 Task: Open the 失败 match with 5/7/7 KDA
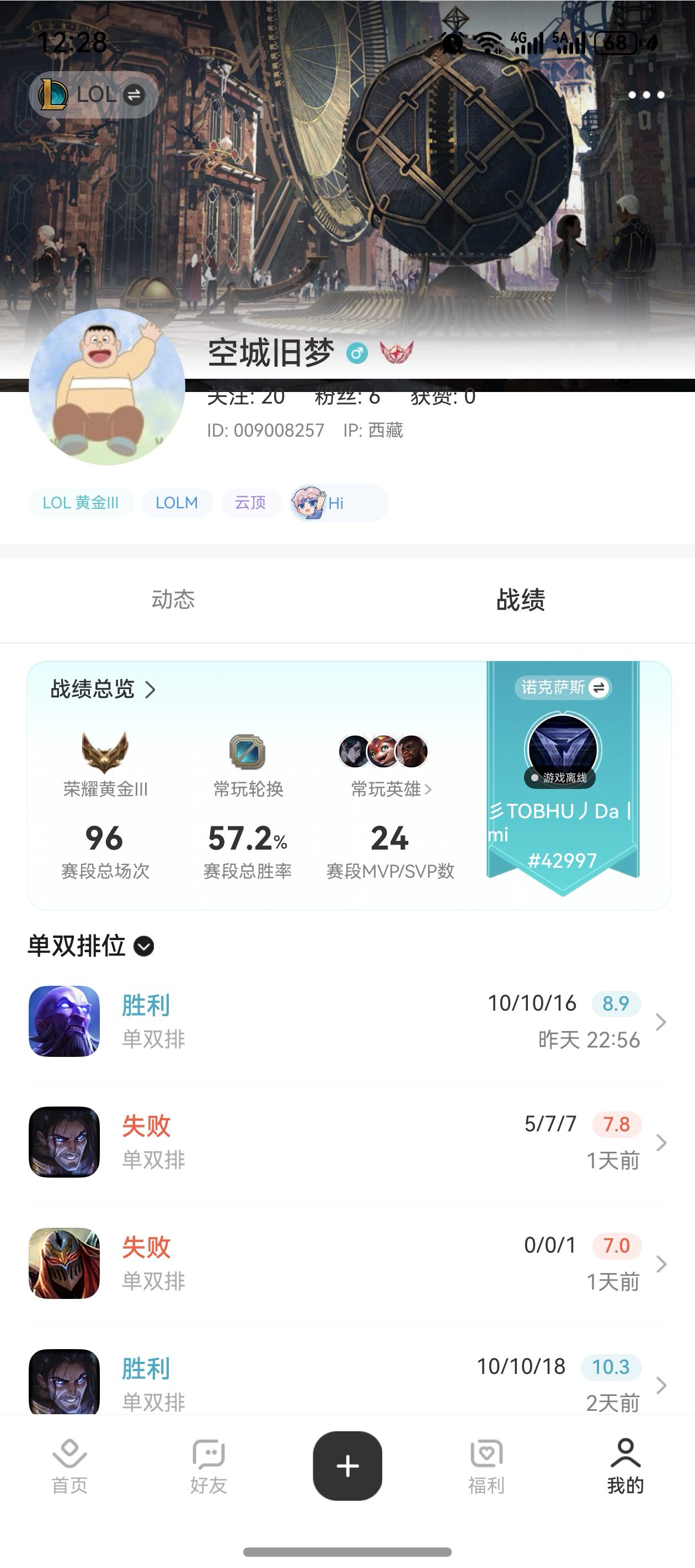pyautogui.click(x=347, y=1142)
